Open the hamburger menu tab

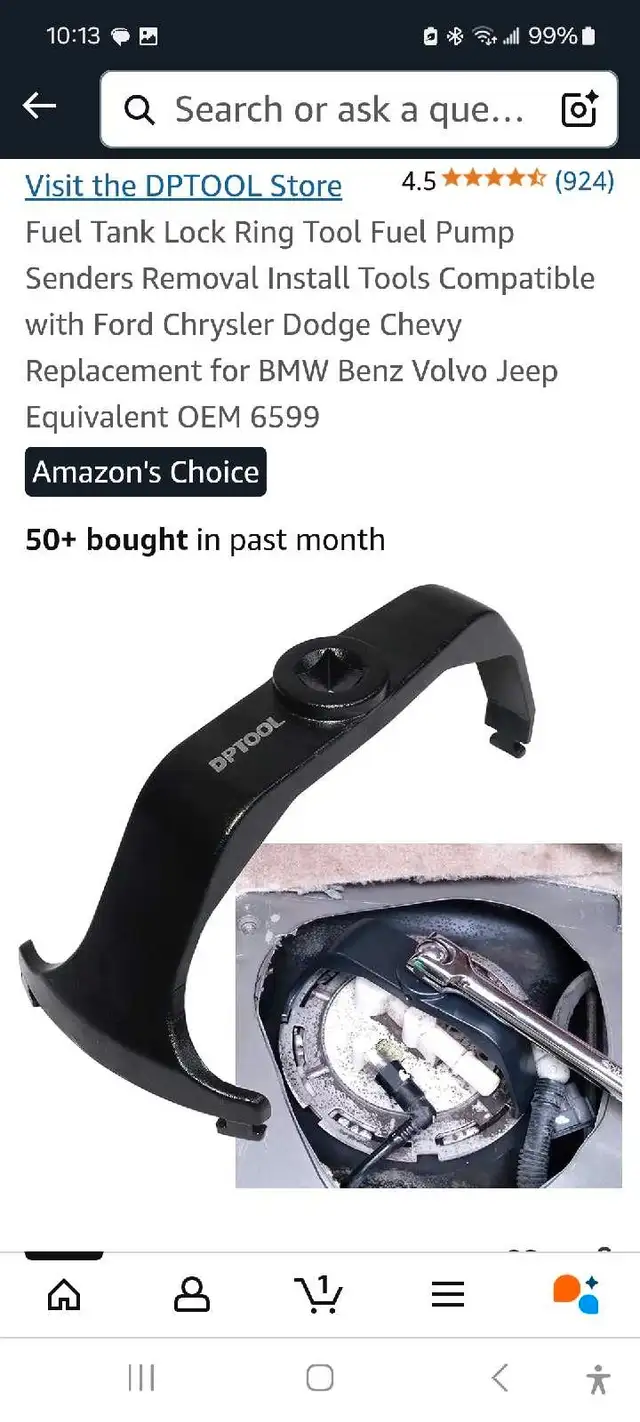tap(448, 1295)
